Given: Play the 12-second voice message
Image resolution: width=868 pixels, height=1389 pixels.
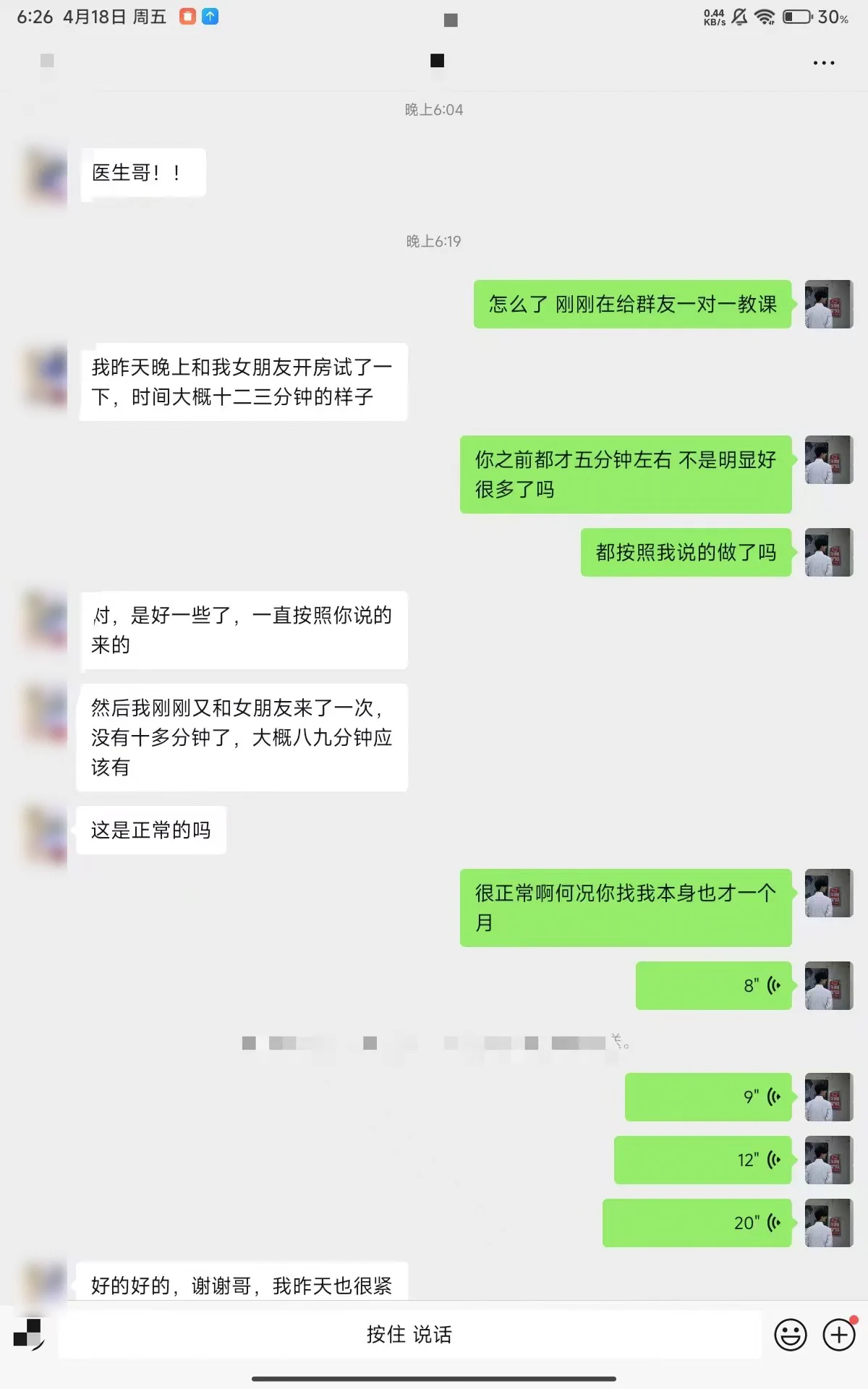Looking at the screenshot, I should tap(702, 1160).
